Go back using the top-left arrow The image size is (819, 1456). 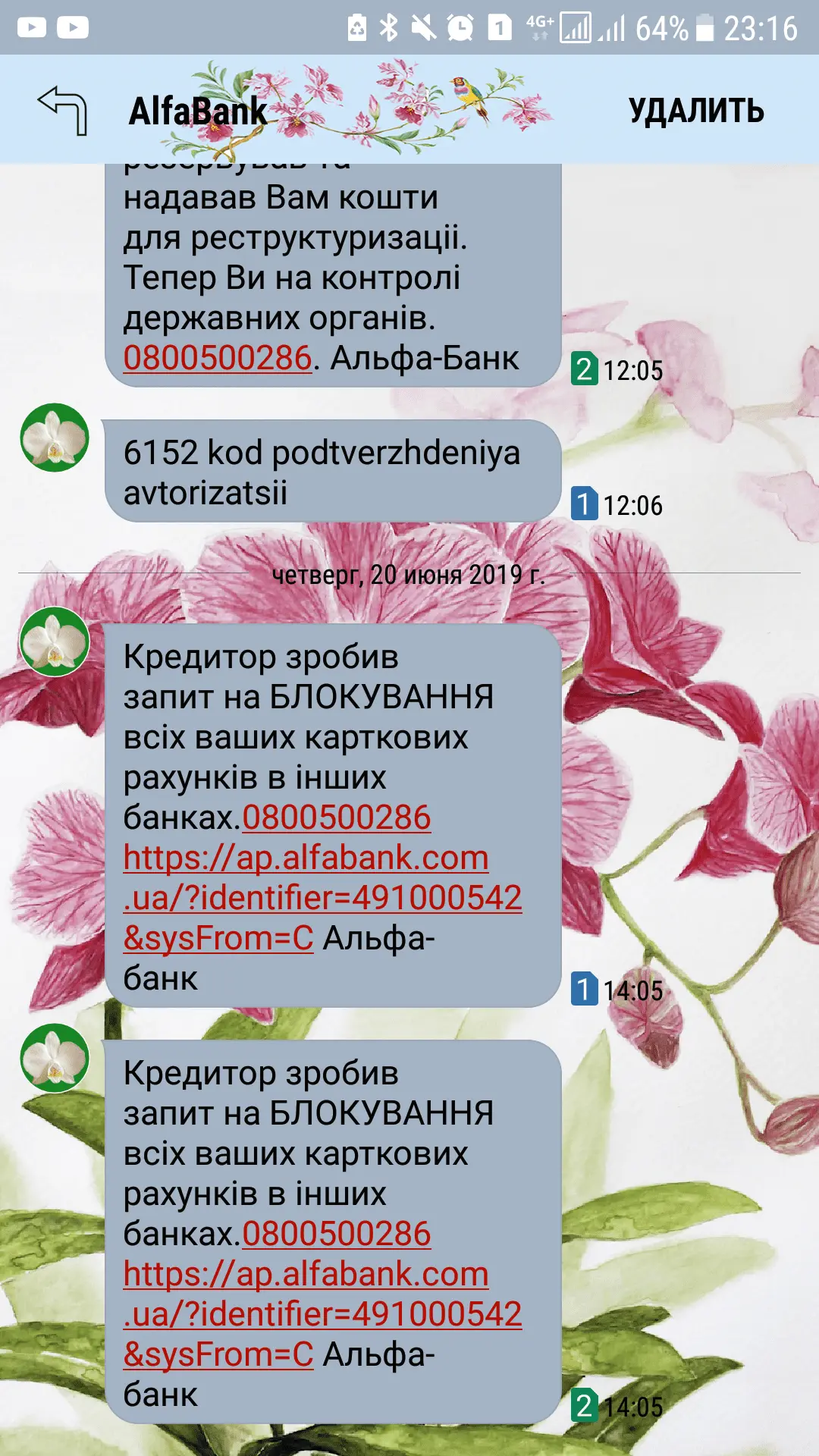pyautogui.click(x=64, y=111)
